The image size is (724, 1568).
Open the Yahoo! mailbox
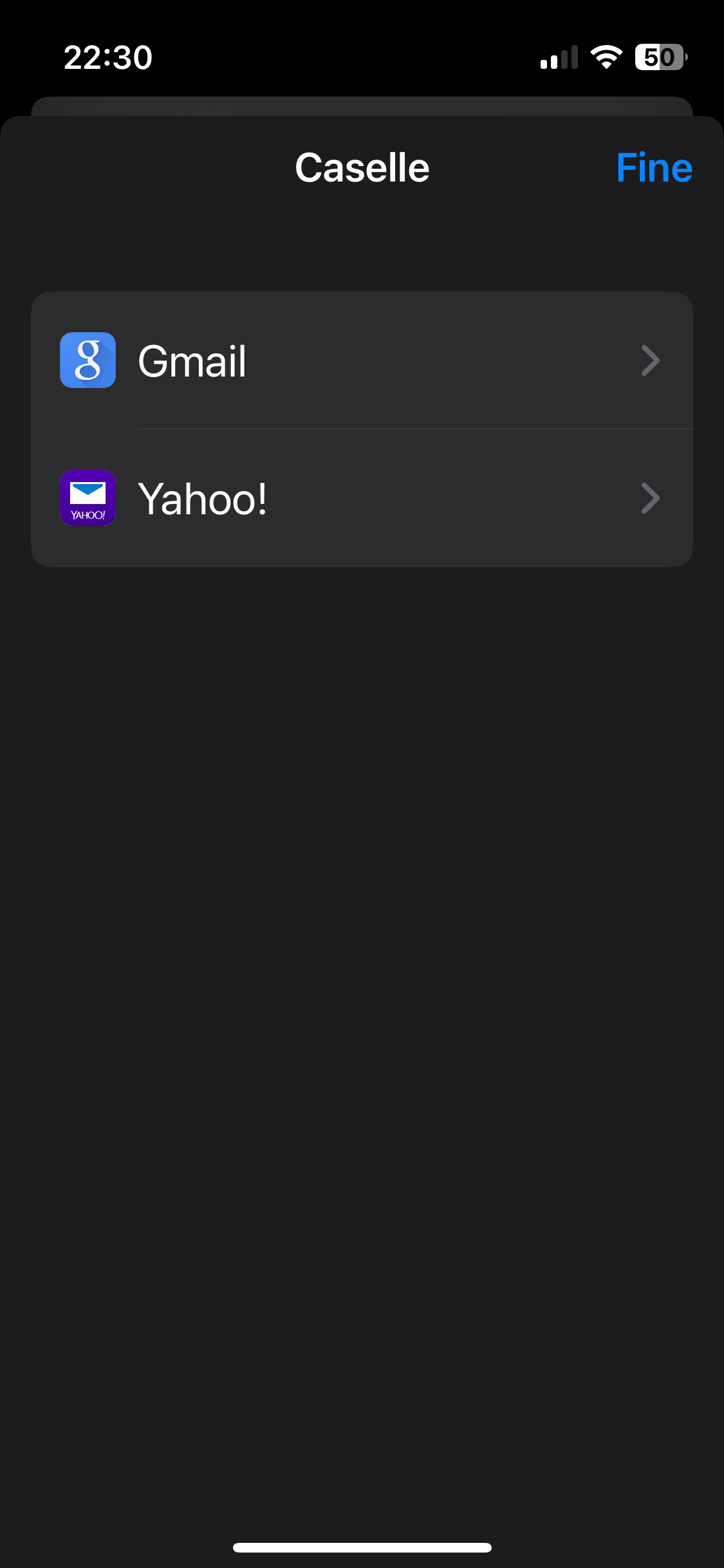click(362, 498)
